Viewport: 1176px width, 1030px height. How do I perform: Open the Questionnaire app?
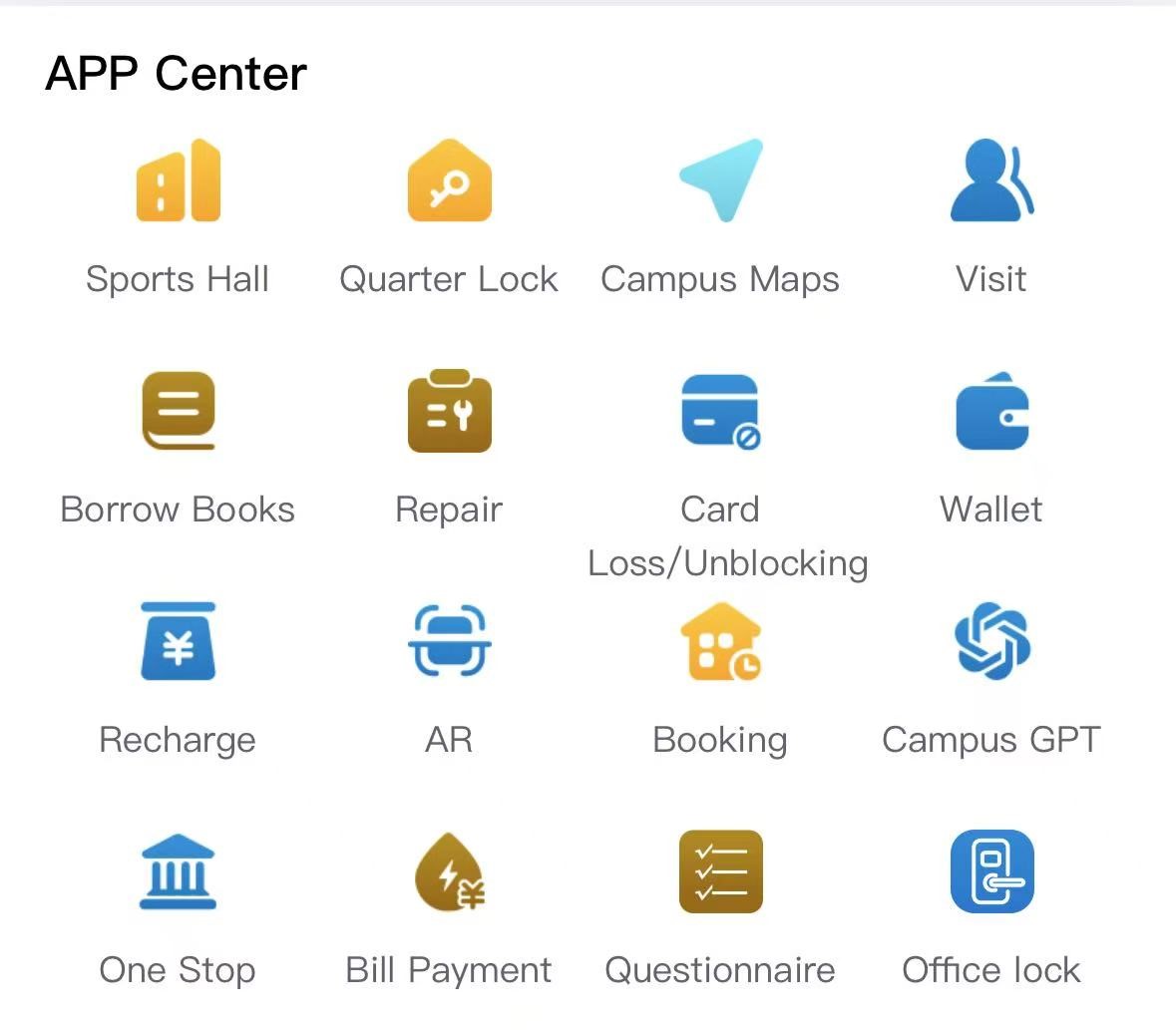pos(720,871)
